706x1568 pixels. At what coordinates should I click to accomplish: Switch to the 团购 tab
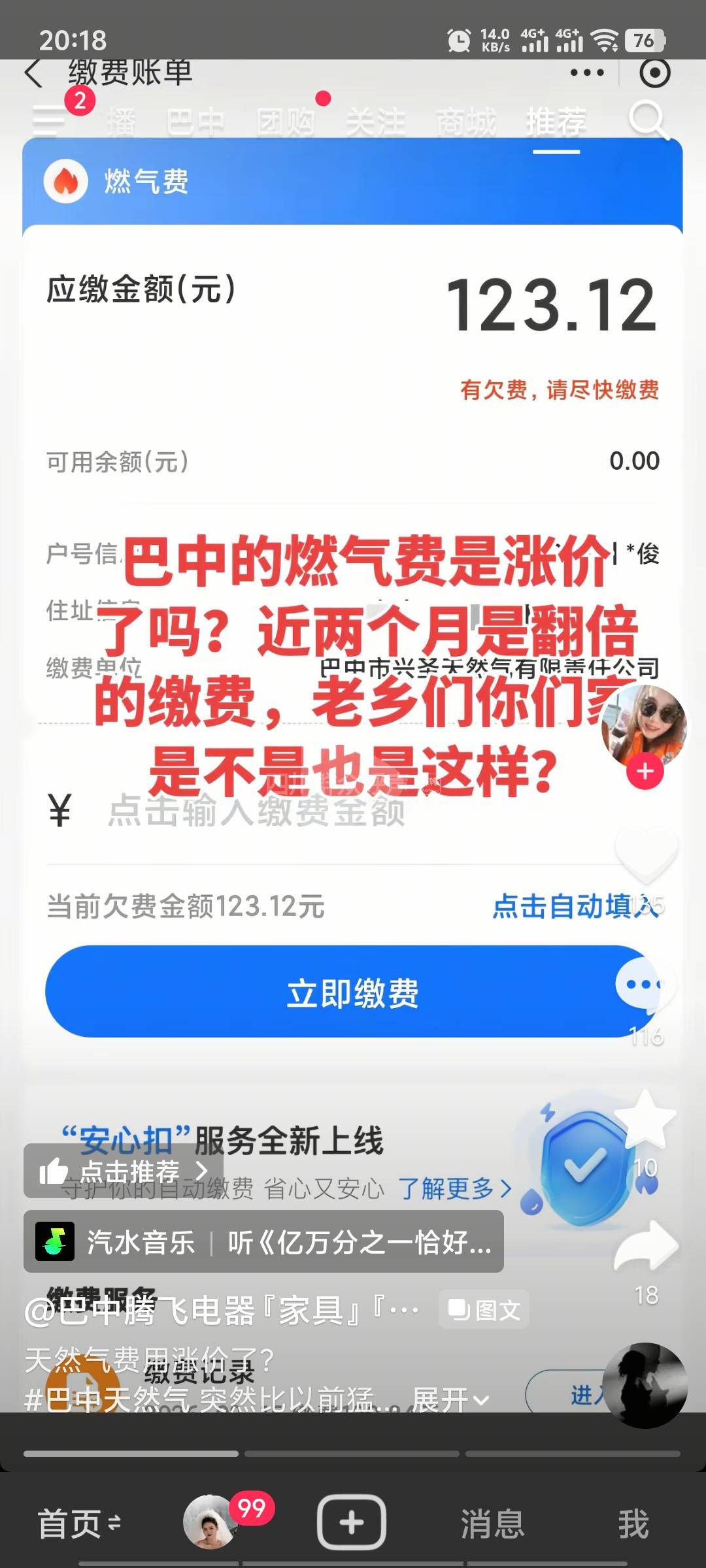point(285,122)
